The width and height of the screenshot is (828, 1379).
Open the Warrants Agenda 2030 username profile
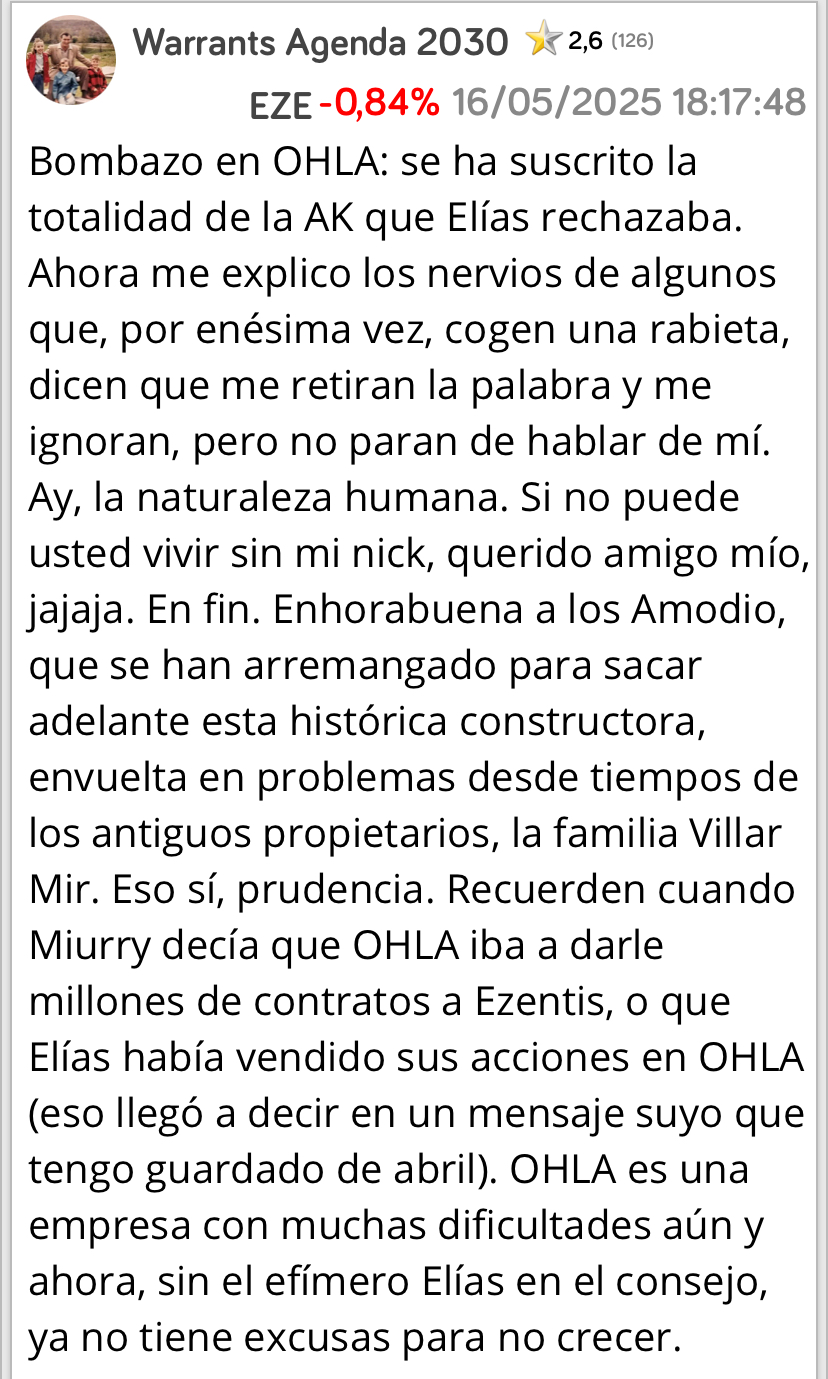coord(320,42)
